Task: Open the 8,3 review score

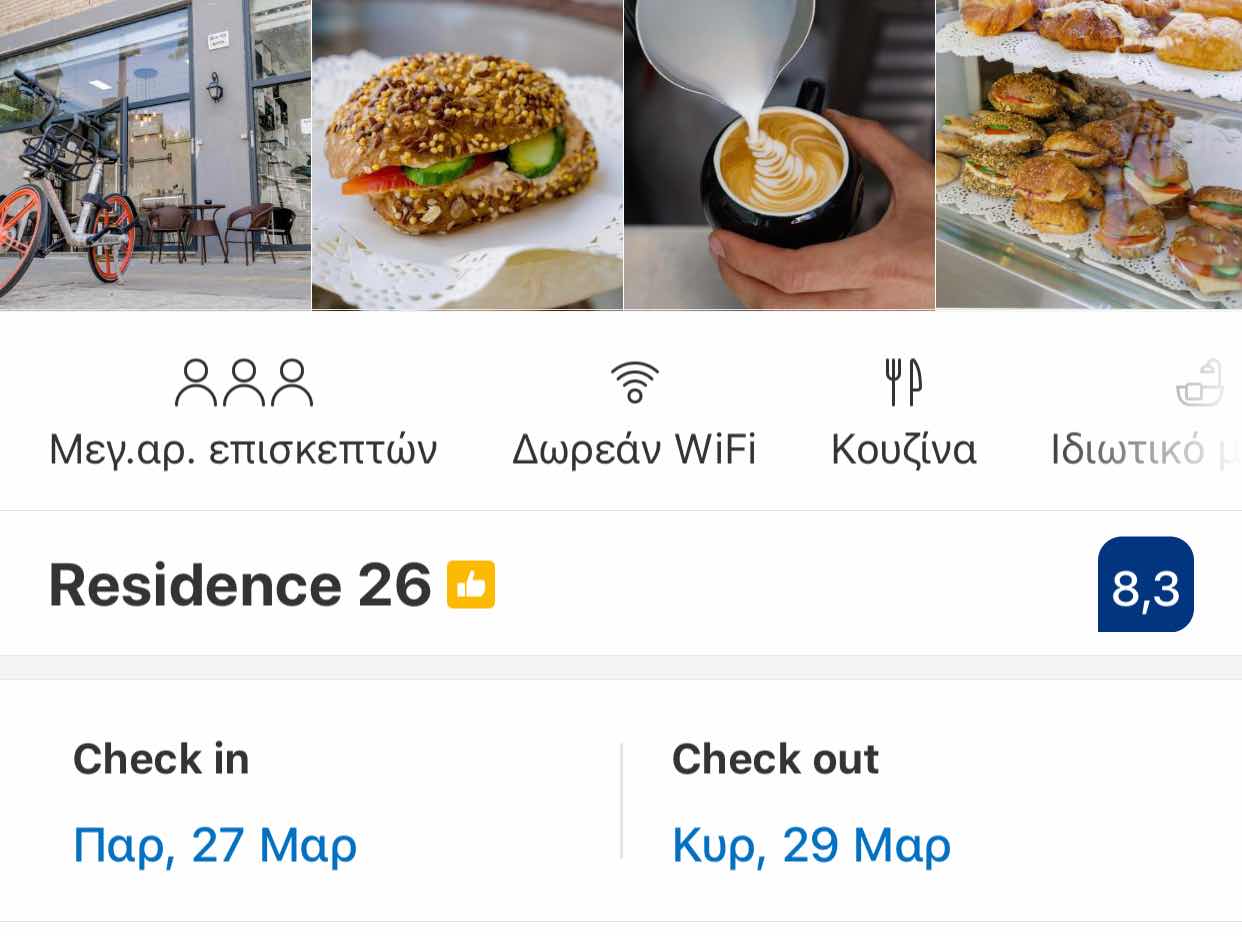Action: pos(1145,585)
